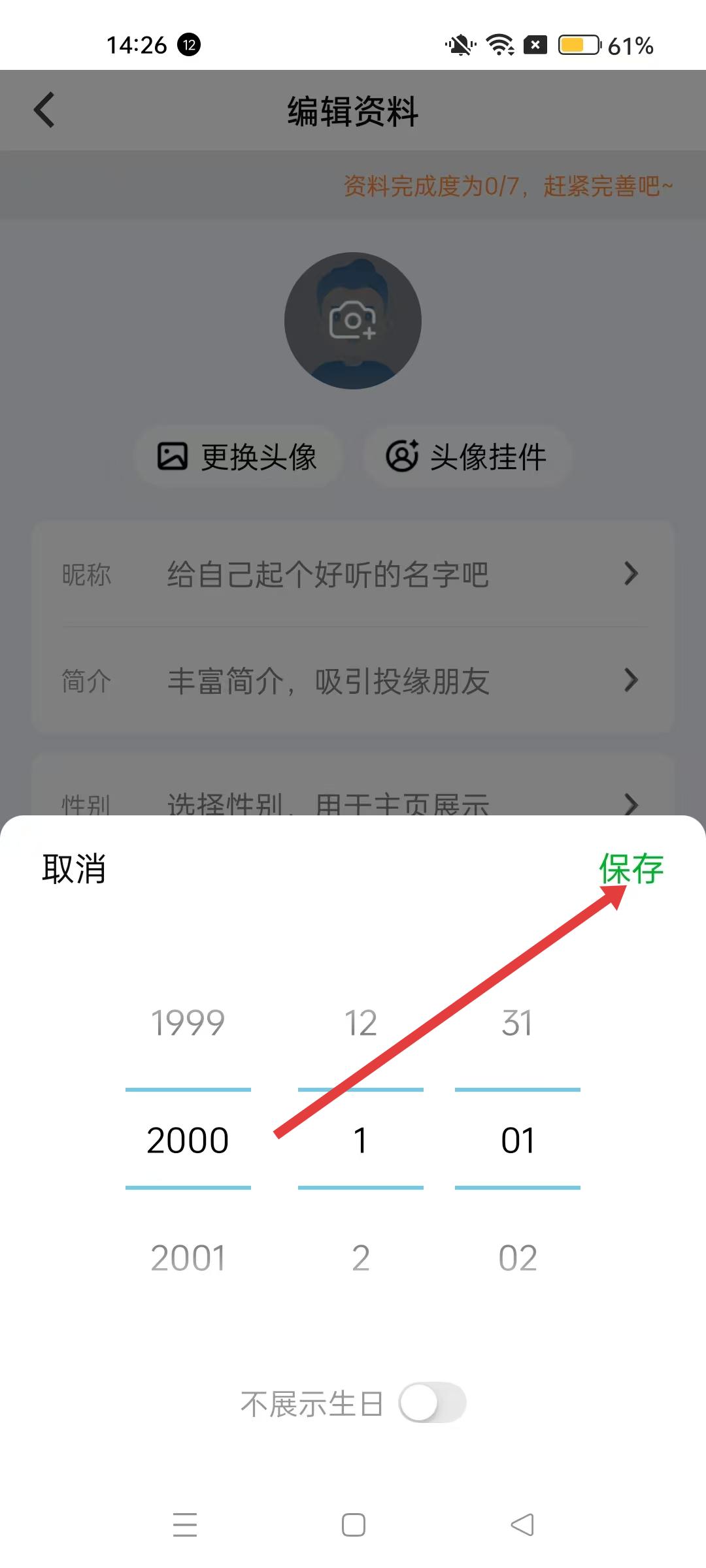Tap 保存 to save the birthday
Screen dimensions: 706x1568
(x=631, y=869)
